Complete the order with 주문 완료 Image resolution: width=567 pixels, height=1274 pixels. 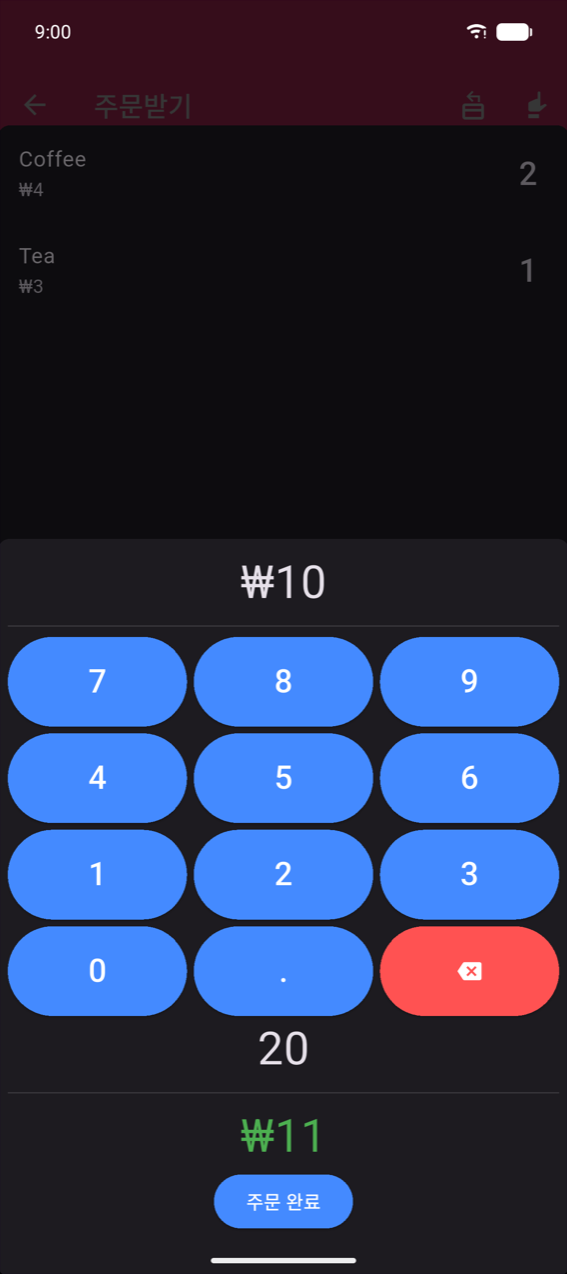pos(283,1201)
